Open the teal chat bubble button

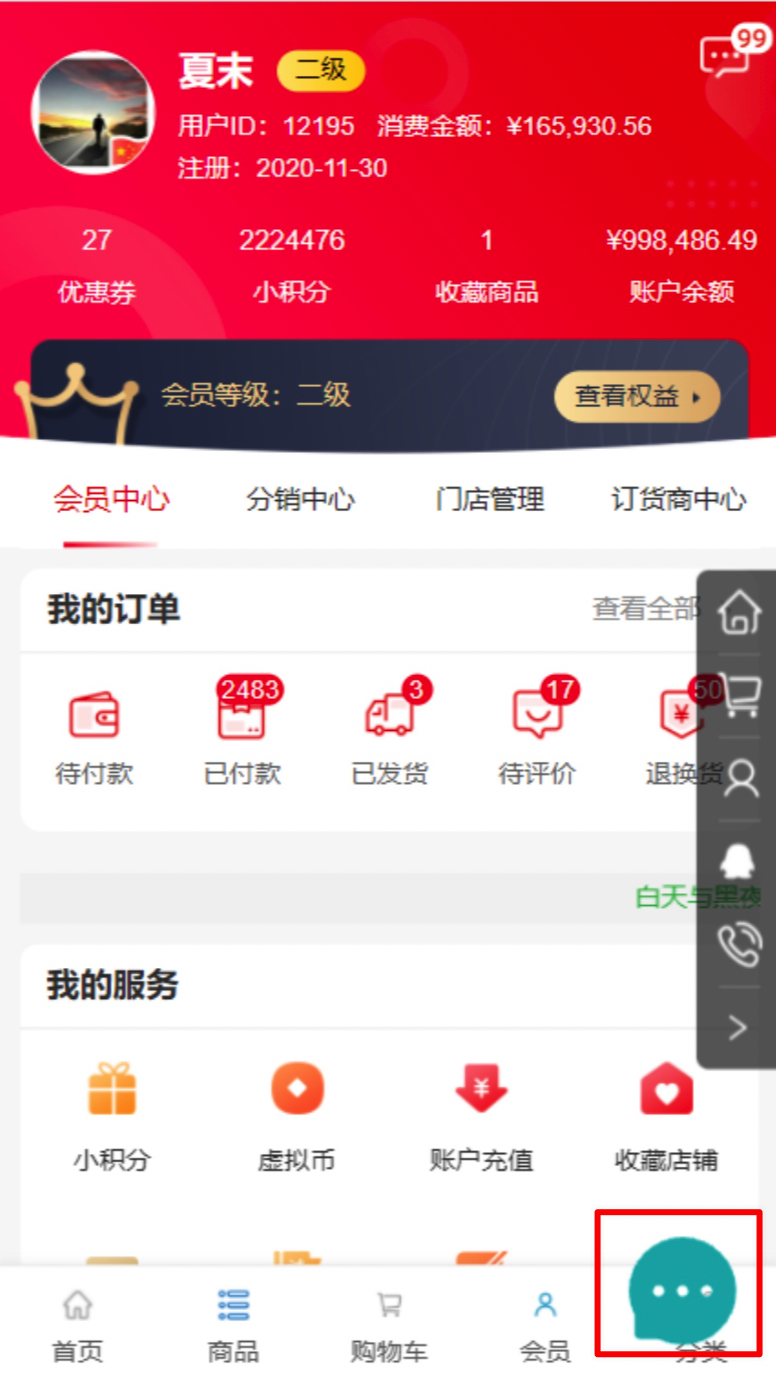681,1289
